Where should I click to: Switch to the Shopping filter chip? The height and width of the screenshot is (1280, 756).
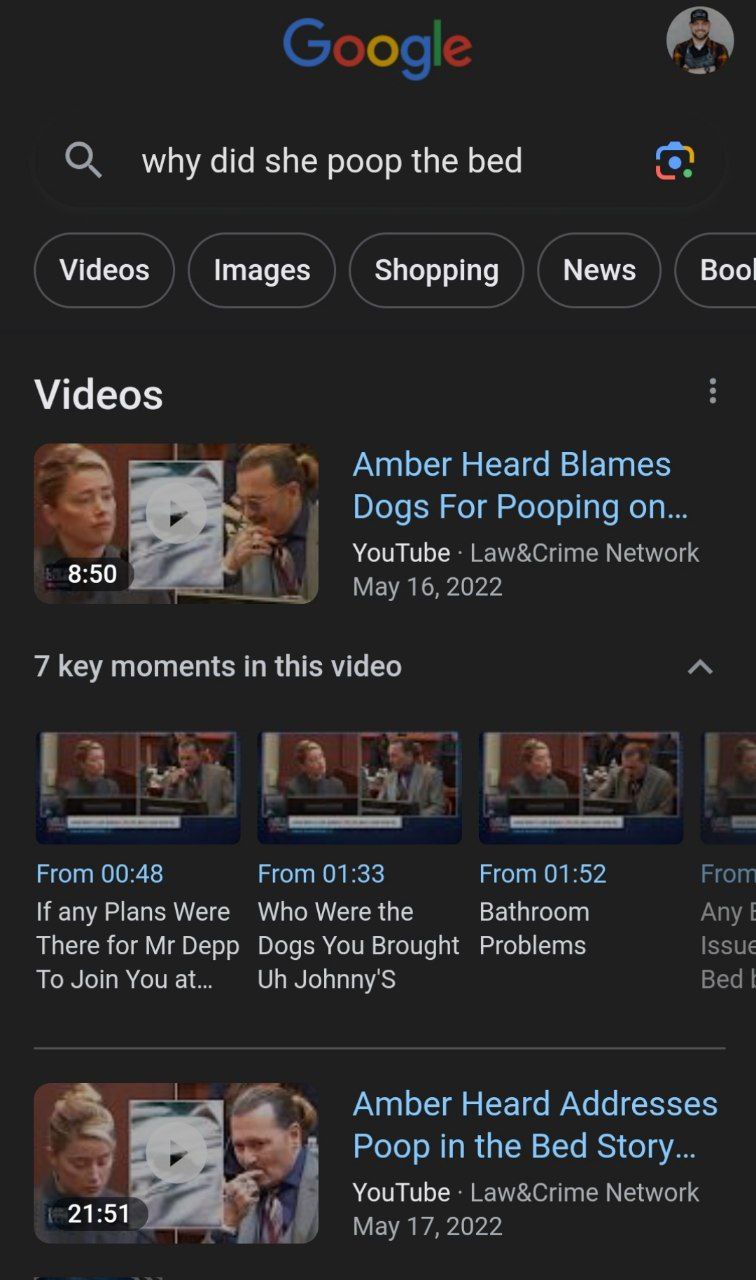pos(436,270)
